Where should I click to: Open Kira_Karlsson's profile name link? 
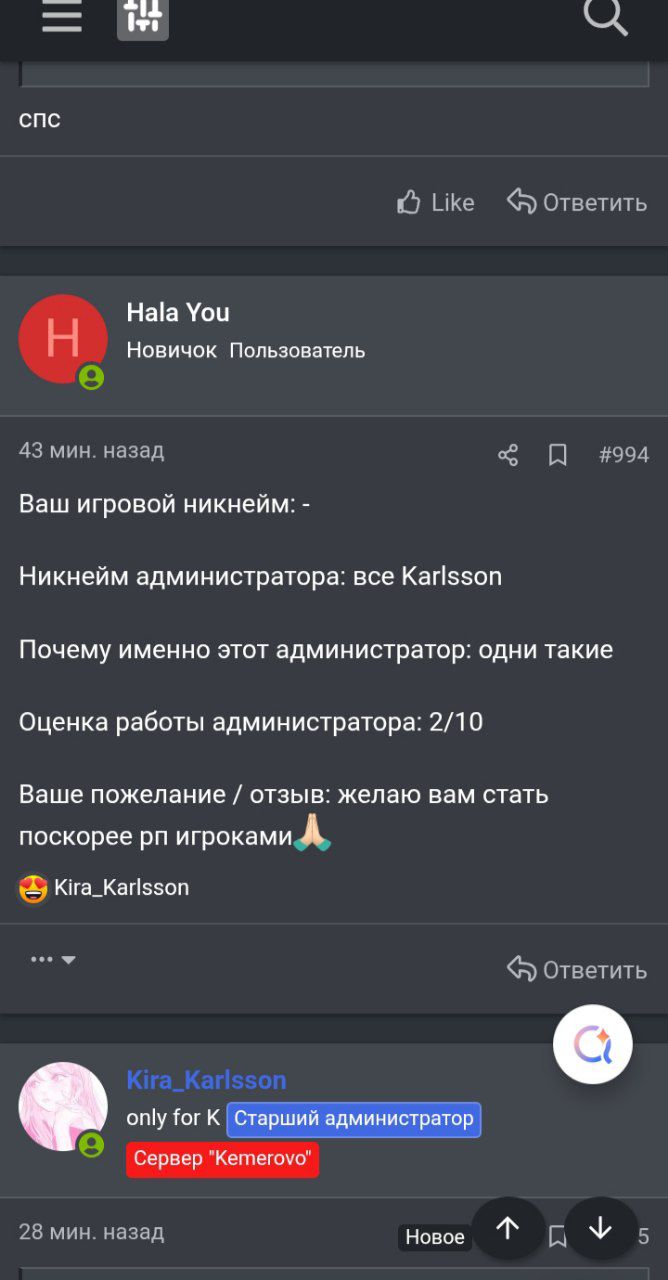pyautogui.click(x=206, y=1080)
